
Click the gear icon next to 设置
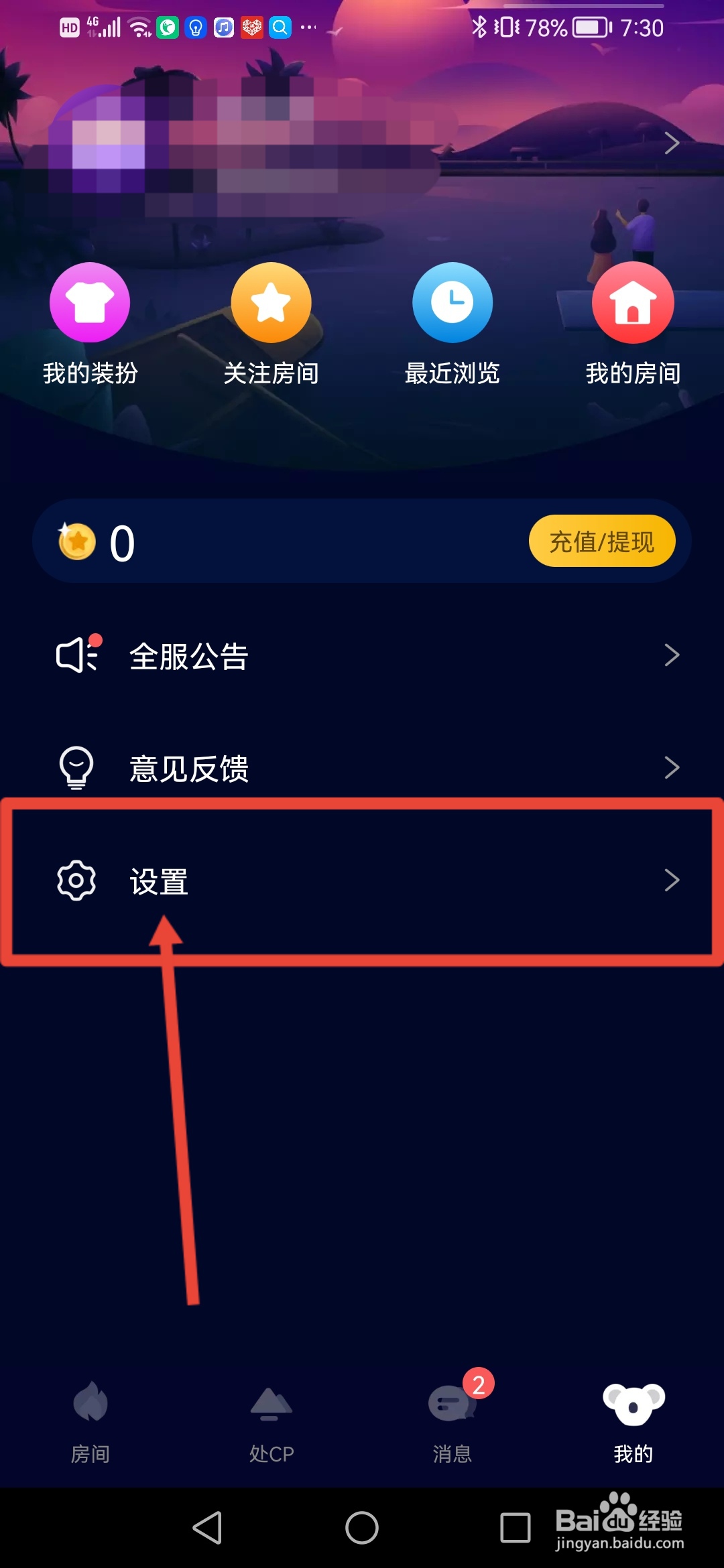[x=76, y=880]
